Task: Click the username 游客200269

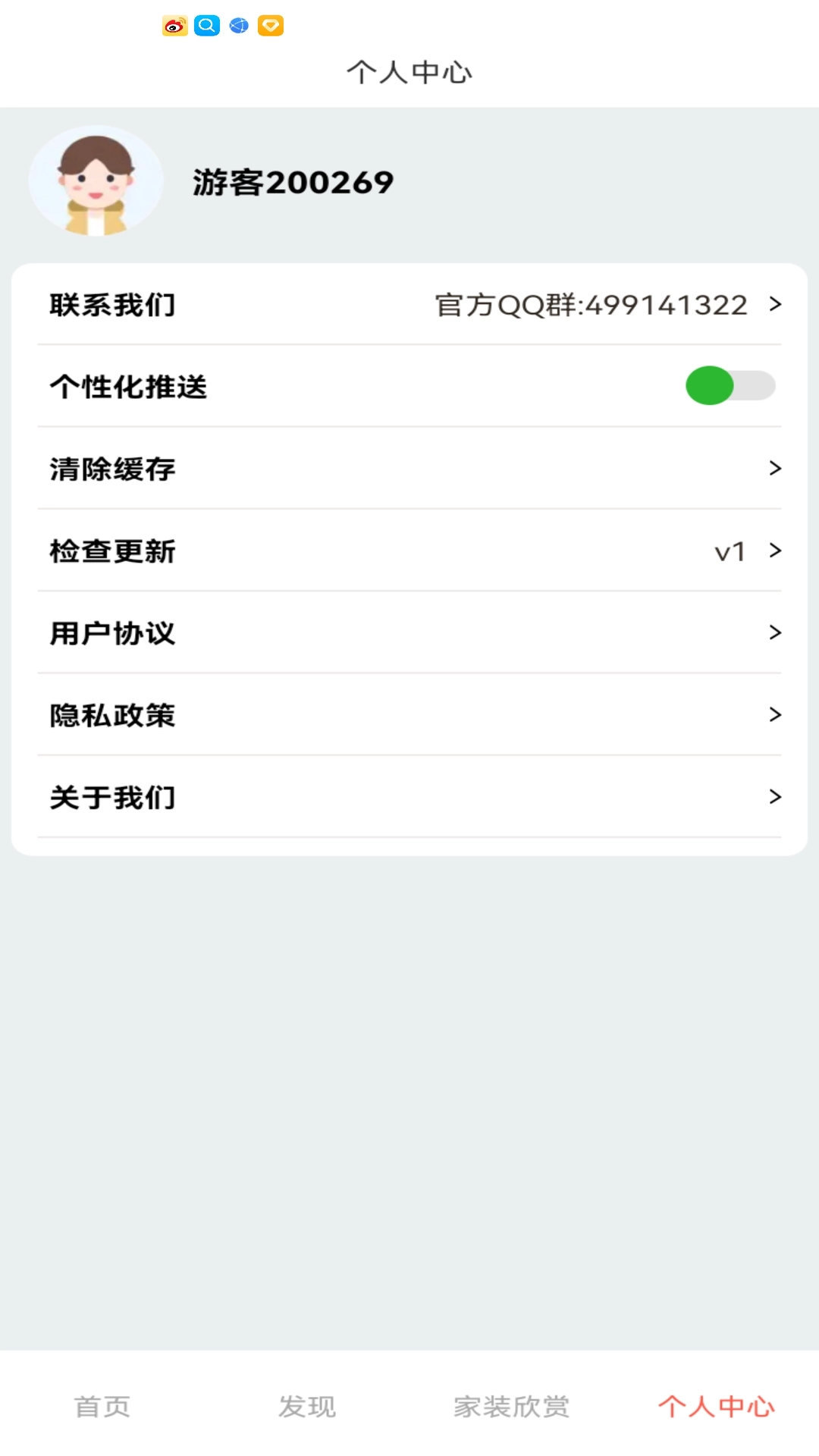Action: click(x=293, y=182)
